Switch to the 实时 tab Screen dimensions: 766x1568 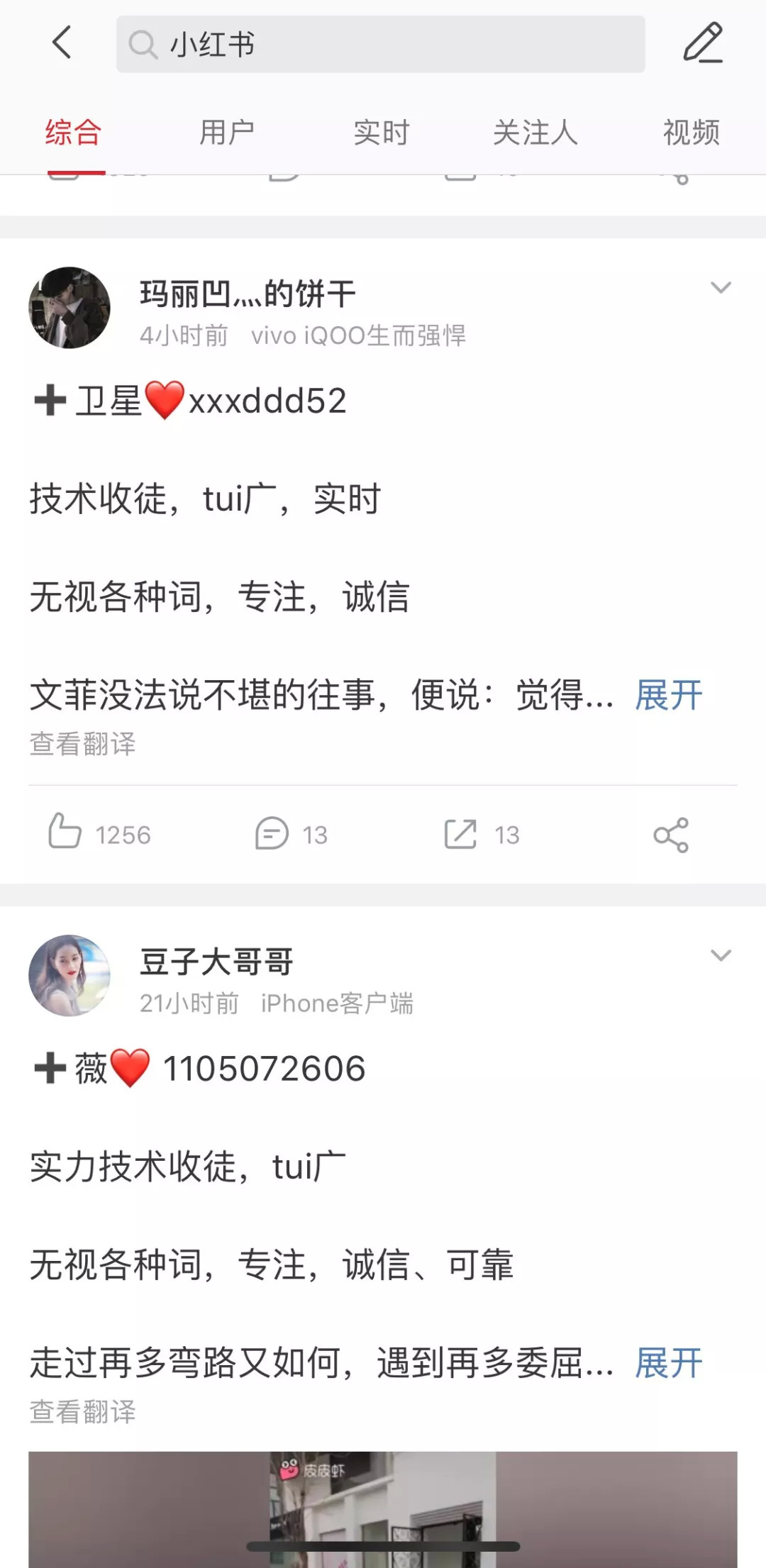point(382,133)
